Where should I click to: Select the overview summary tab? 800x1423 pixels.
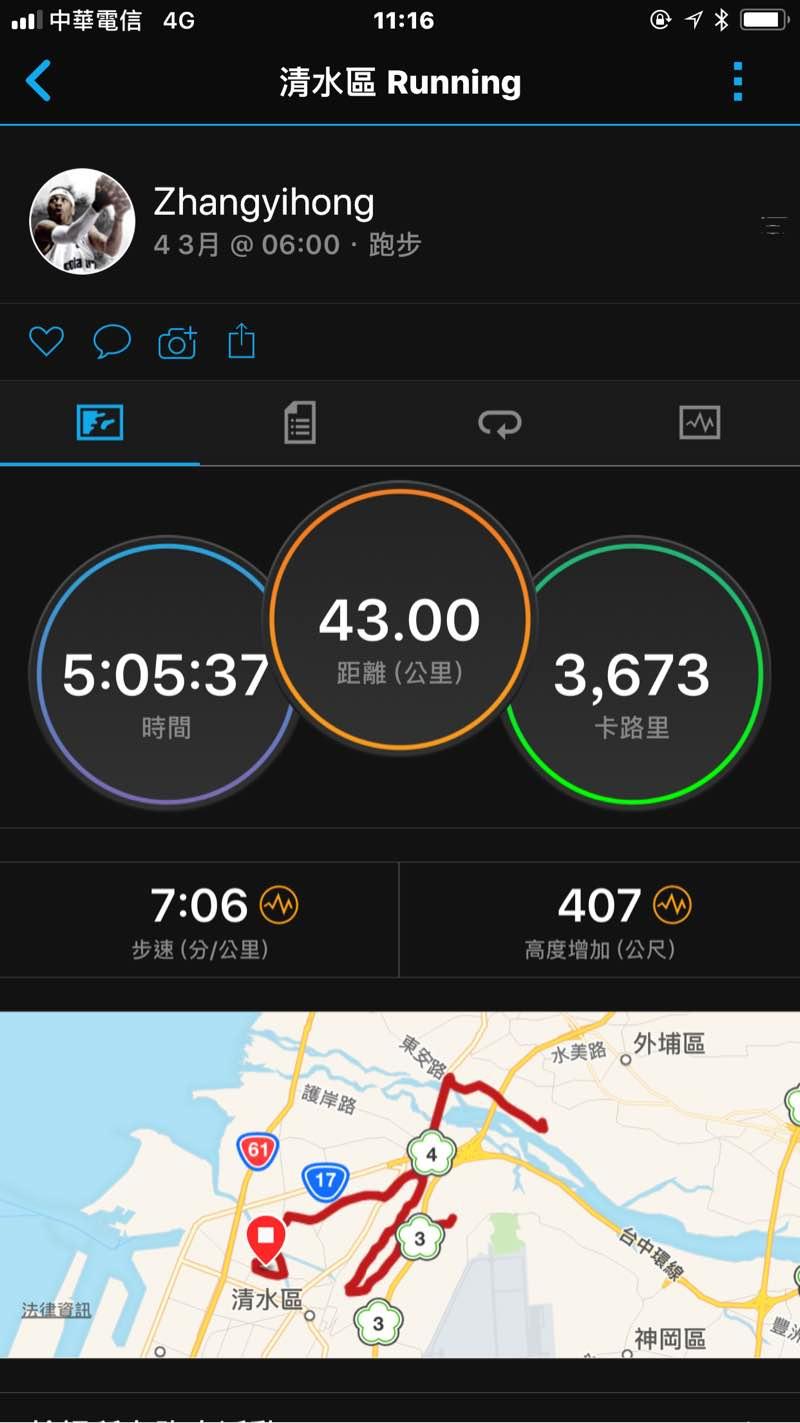coord(100,423)
